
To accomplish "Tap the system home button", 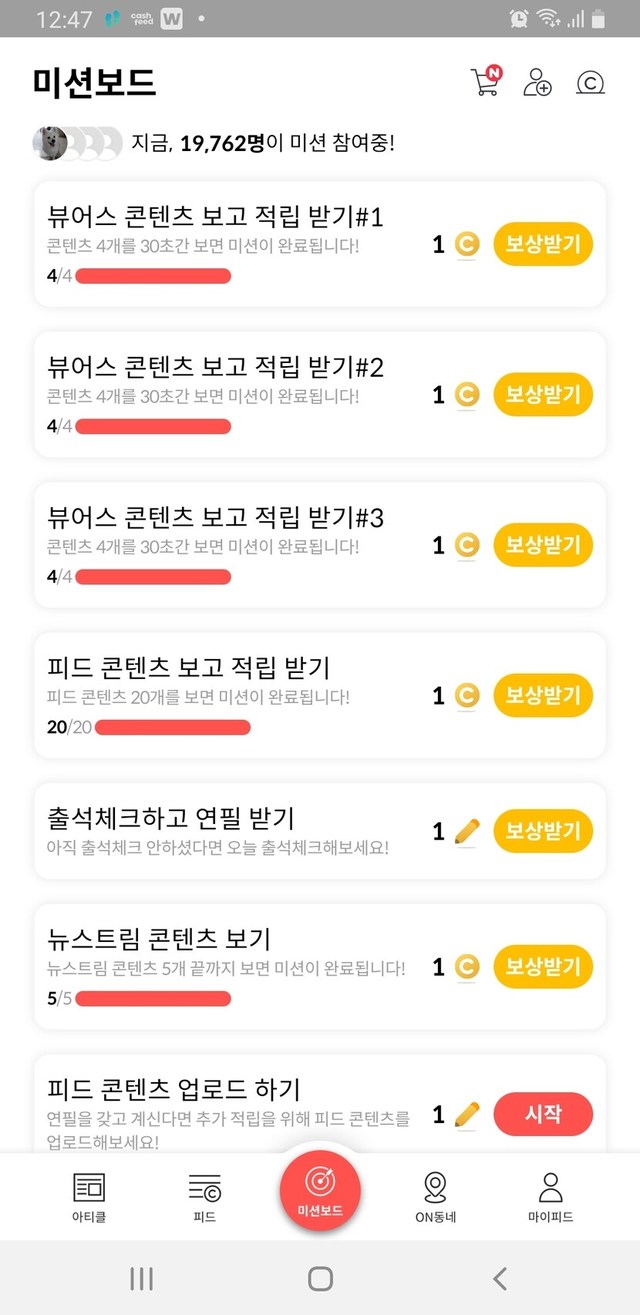I will point(320,1277).
